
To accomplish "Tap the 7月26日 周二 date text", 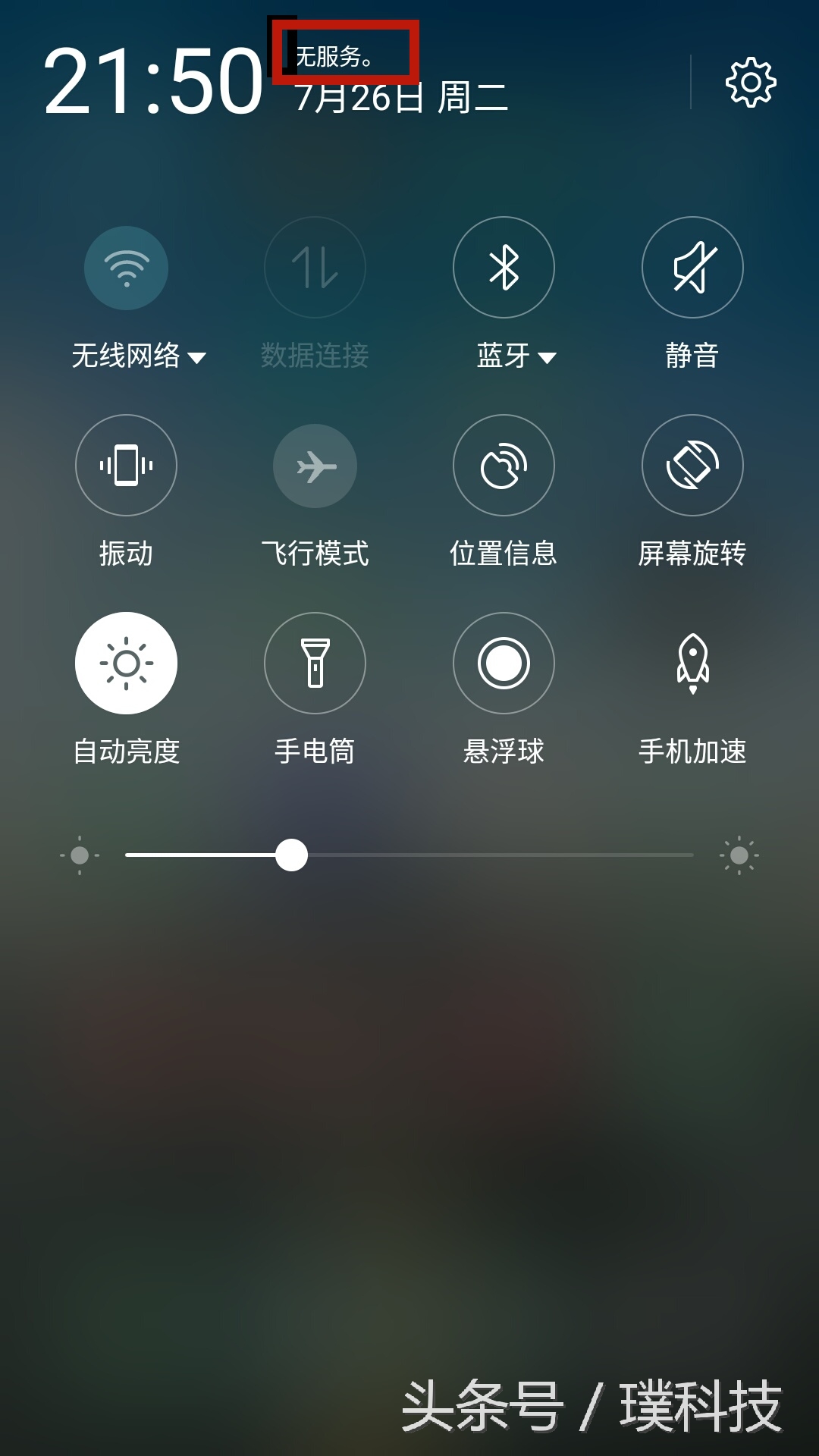I will pos(398,101).
